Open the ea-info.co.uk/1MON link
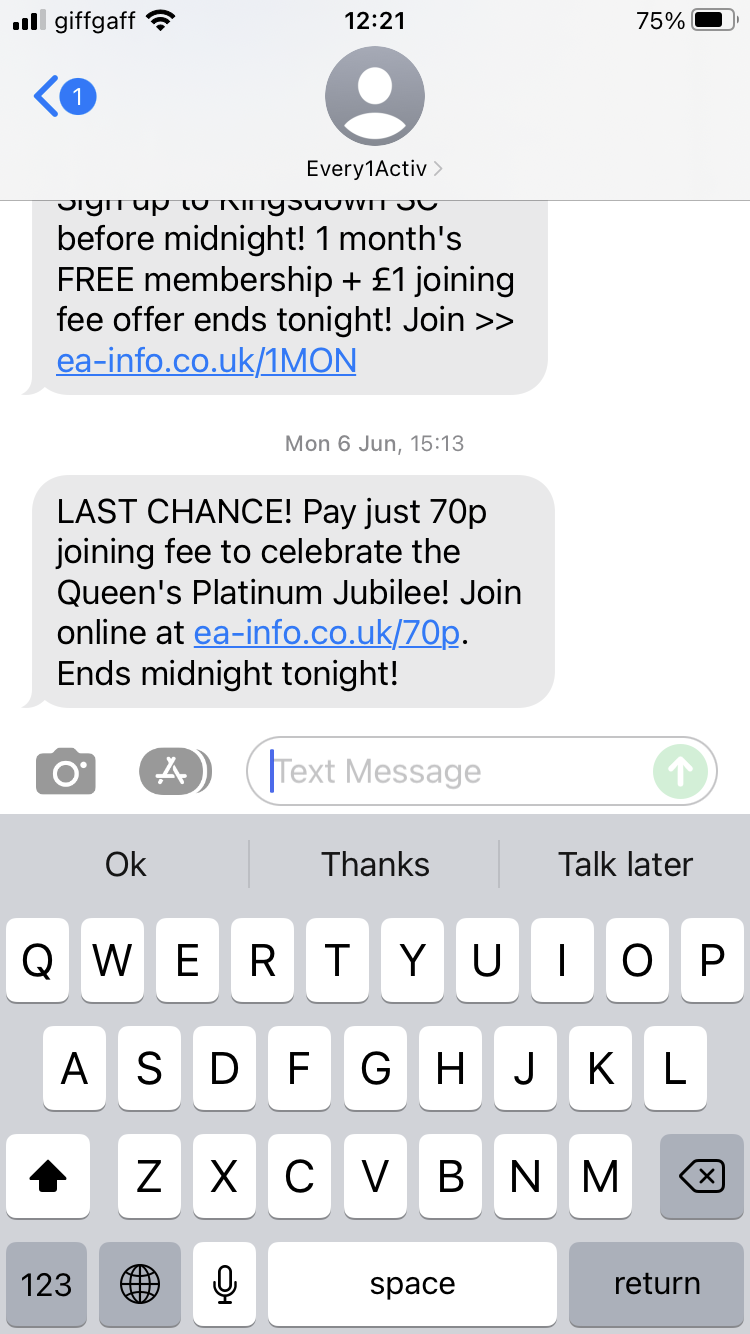The image size is (750, 1334). click(x=207, y=360)
